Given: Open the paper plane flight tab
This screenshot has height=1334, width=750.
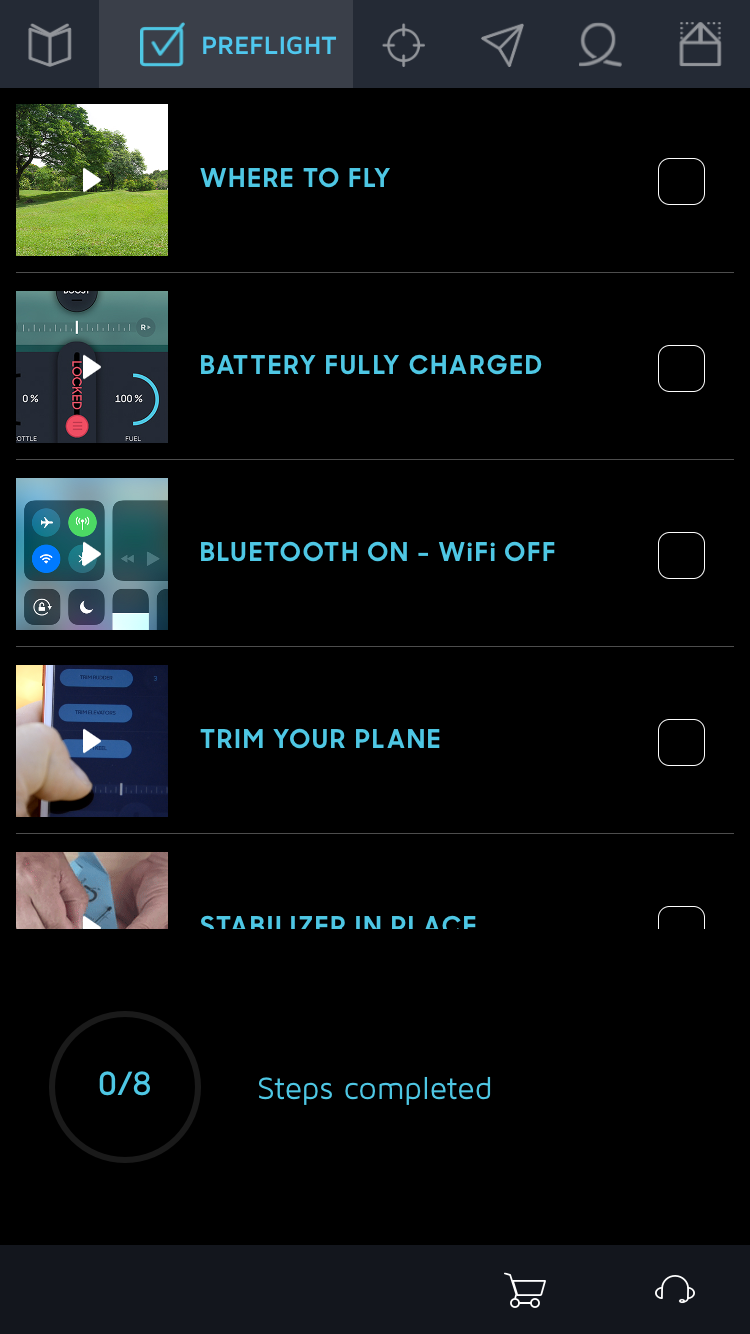Looking at the screenshot, I should pos(502,45).
